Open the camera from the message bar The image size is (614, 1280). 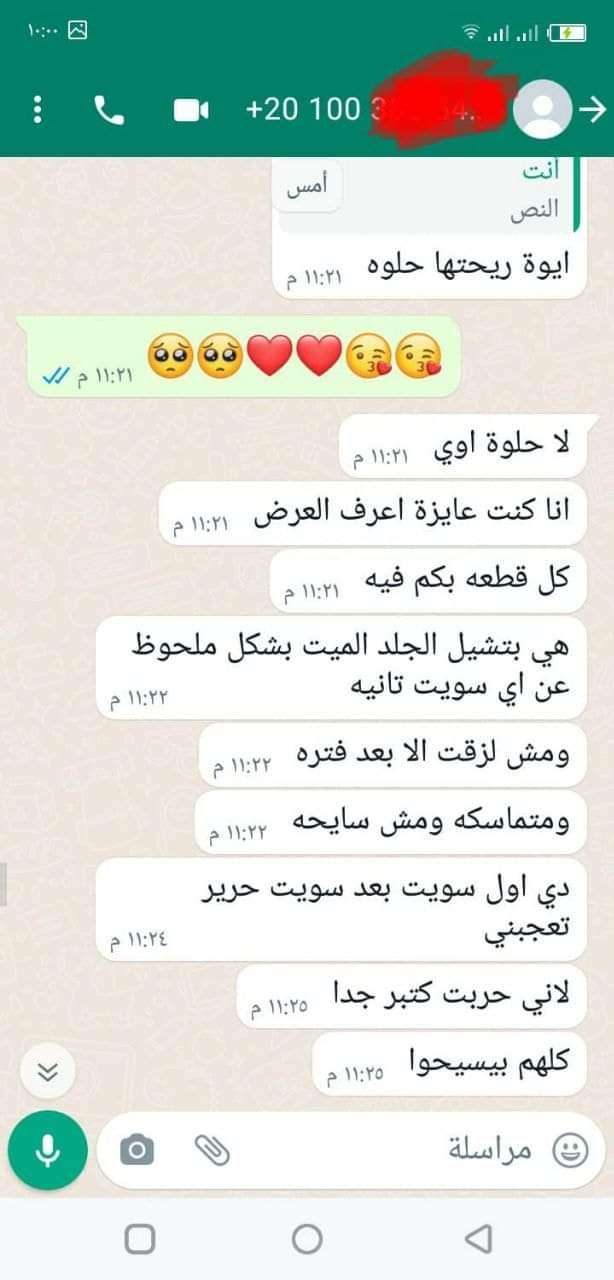137,1150
